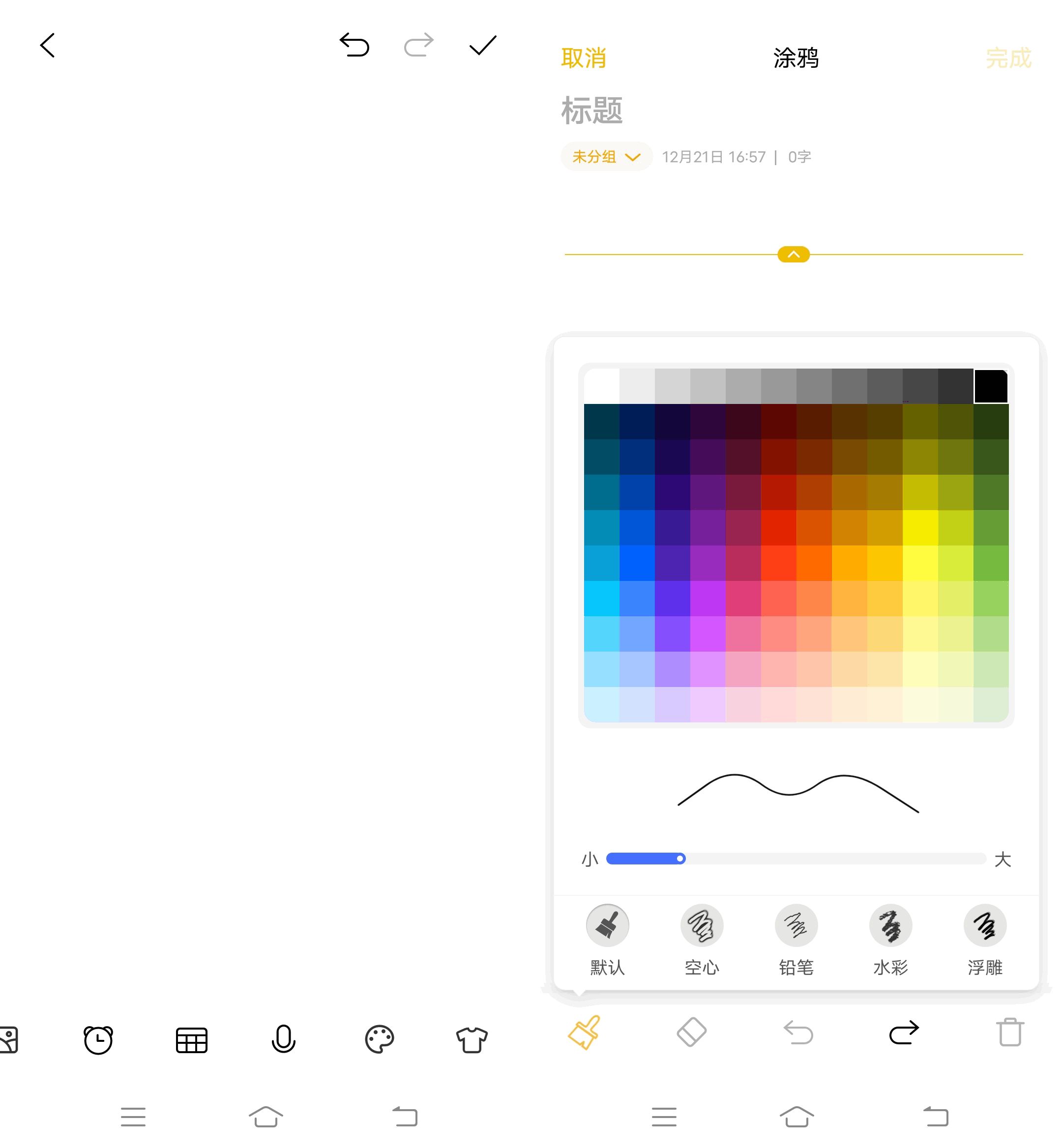1062x1148 pixels.
Task: Set brush size on the 小-大 slider
Action: pos(680,859)
